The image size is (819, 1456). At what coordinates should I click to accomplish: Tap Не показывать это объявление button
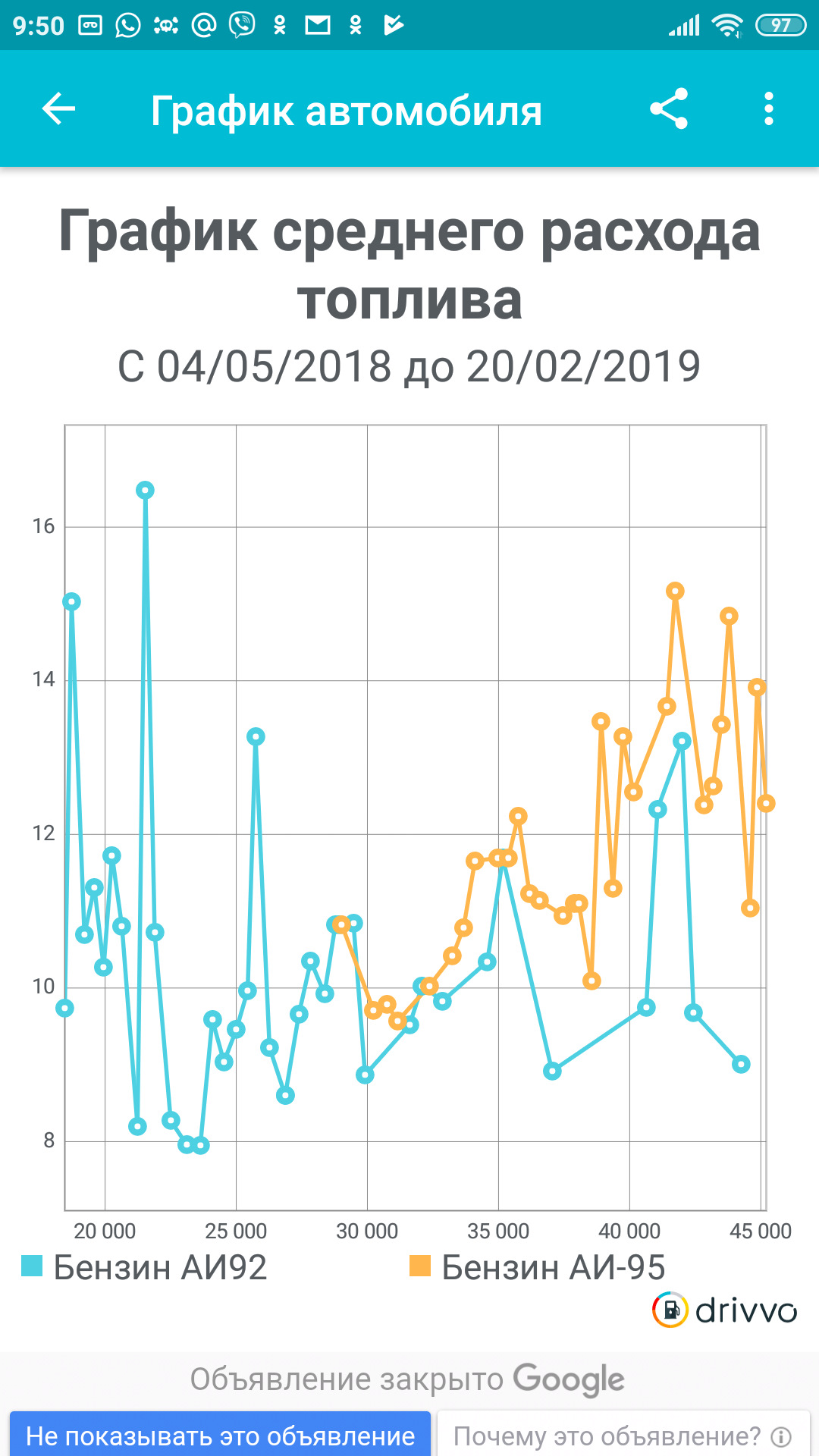click(220, 1436)
